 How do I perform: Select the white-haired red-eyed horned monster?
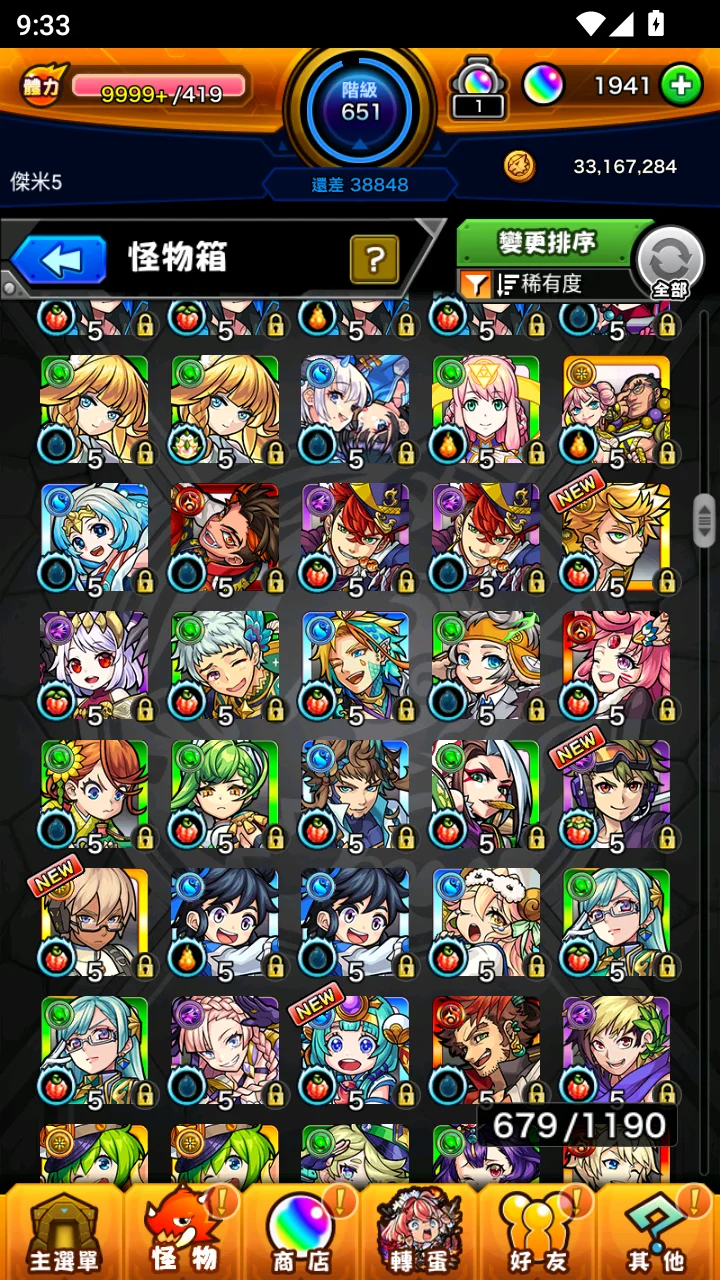click(94, 667)
